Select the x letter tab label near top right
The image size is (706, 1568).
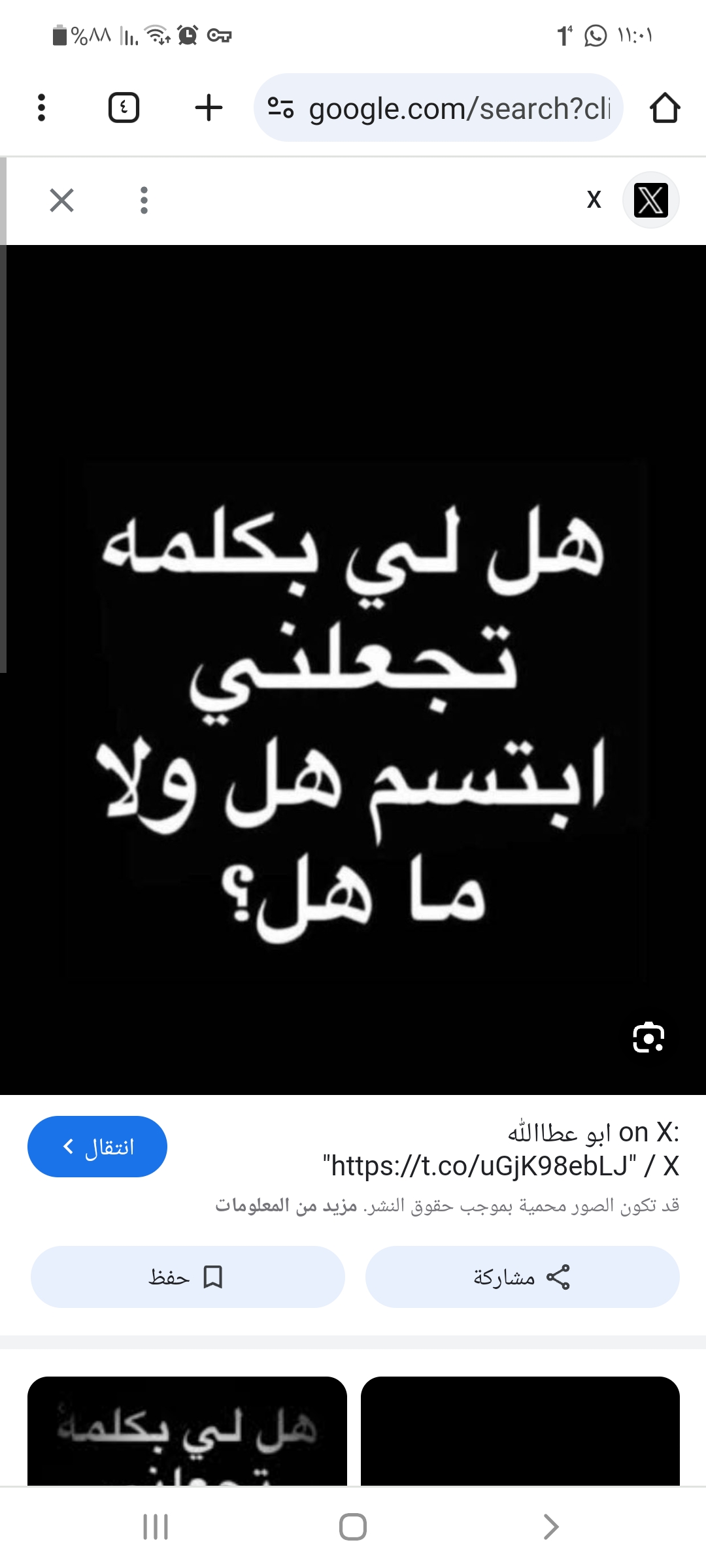(x=594, y=199)
